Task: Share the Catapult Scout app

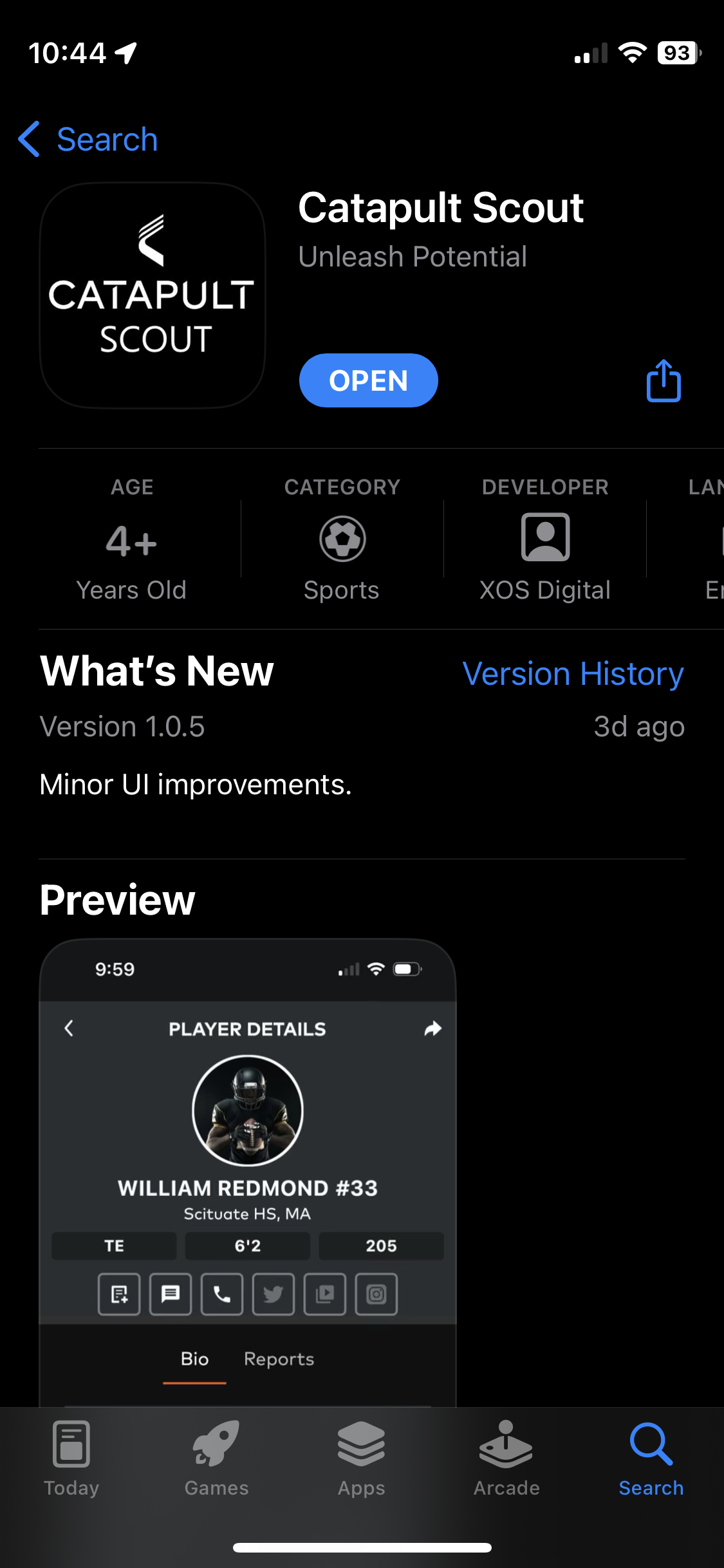Action: (x=663, y=381)
